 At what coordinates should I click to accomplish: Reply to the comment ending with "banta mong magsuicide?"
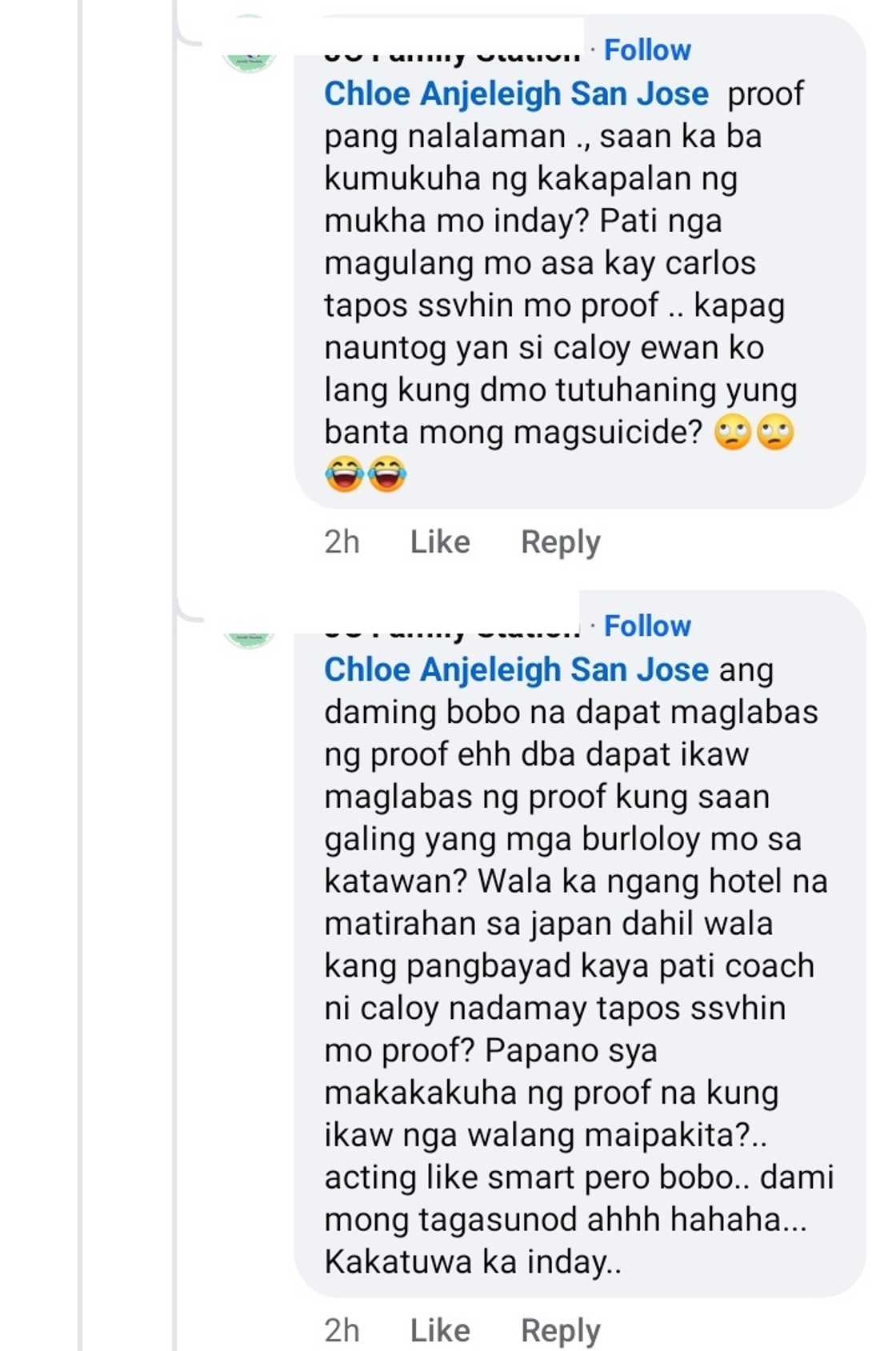pos(560,542)
